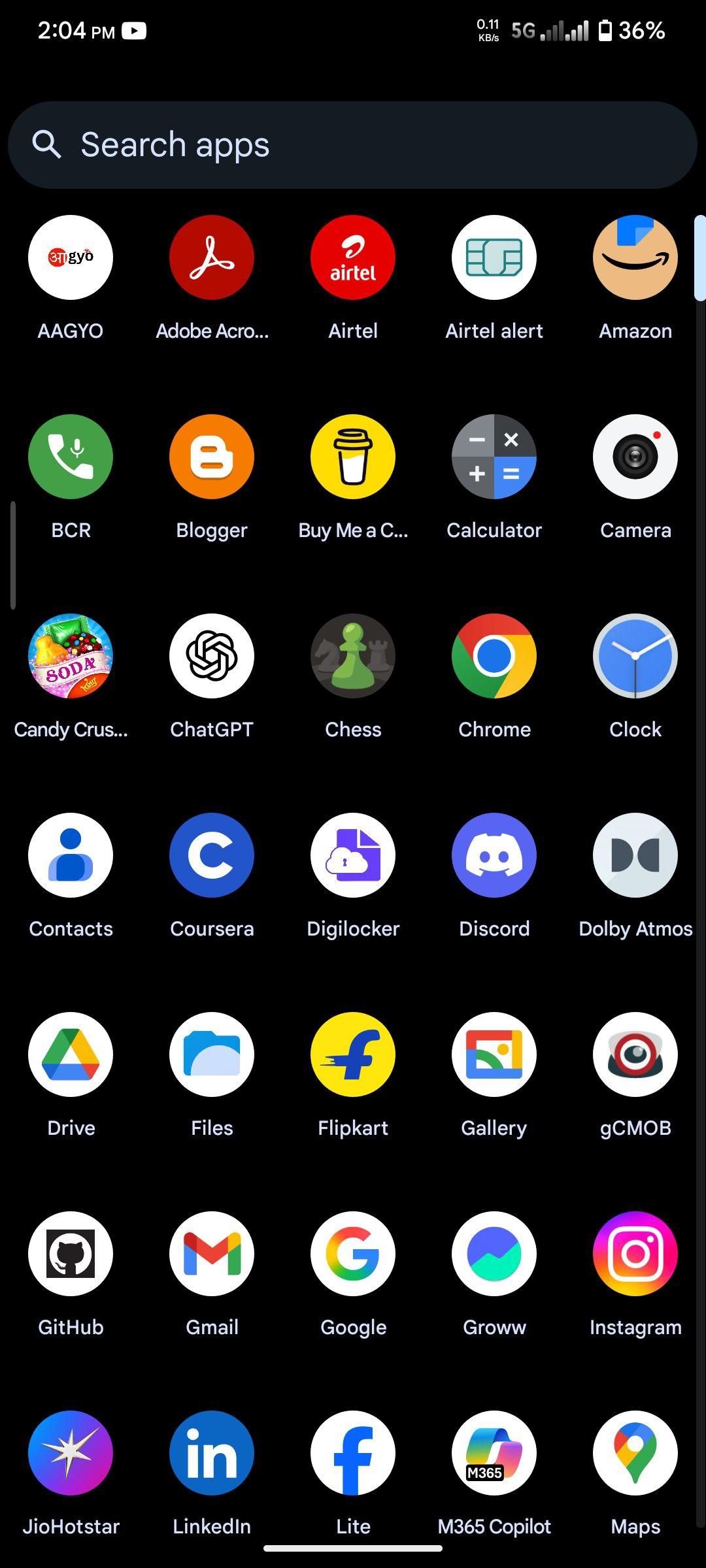Viewport: 706px width, 1568px height.
Task: Launch Discord
Action: [x=494, y=855]
